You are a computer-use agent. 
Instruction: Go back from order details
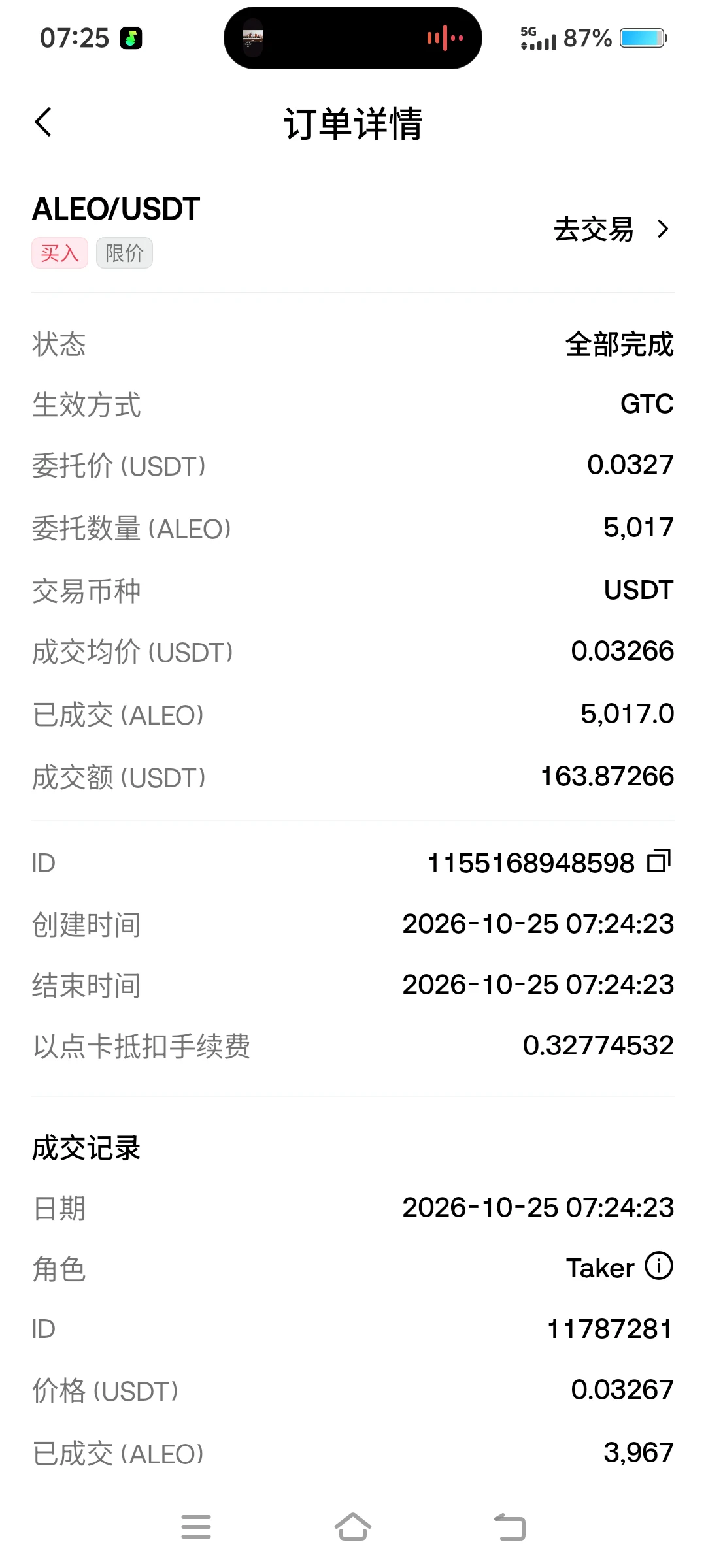(43, 122)
